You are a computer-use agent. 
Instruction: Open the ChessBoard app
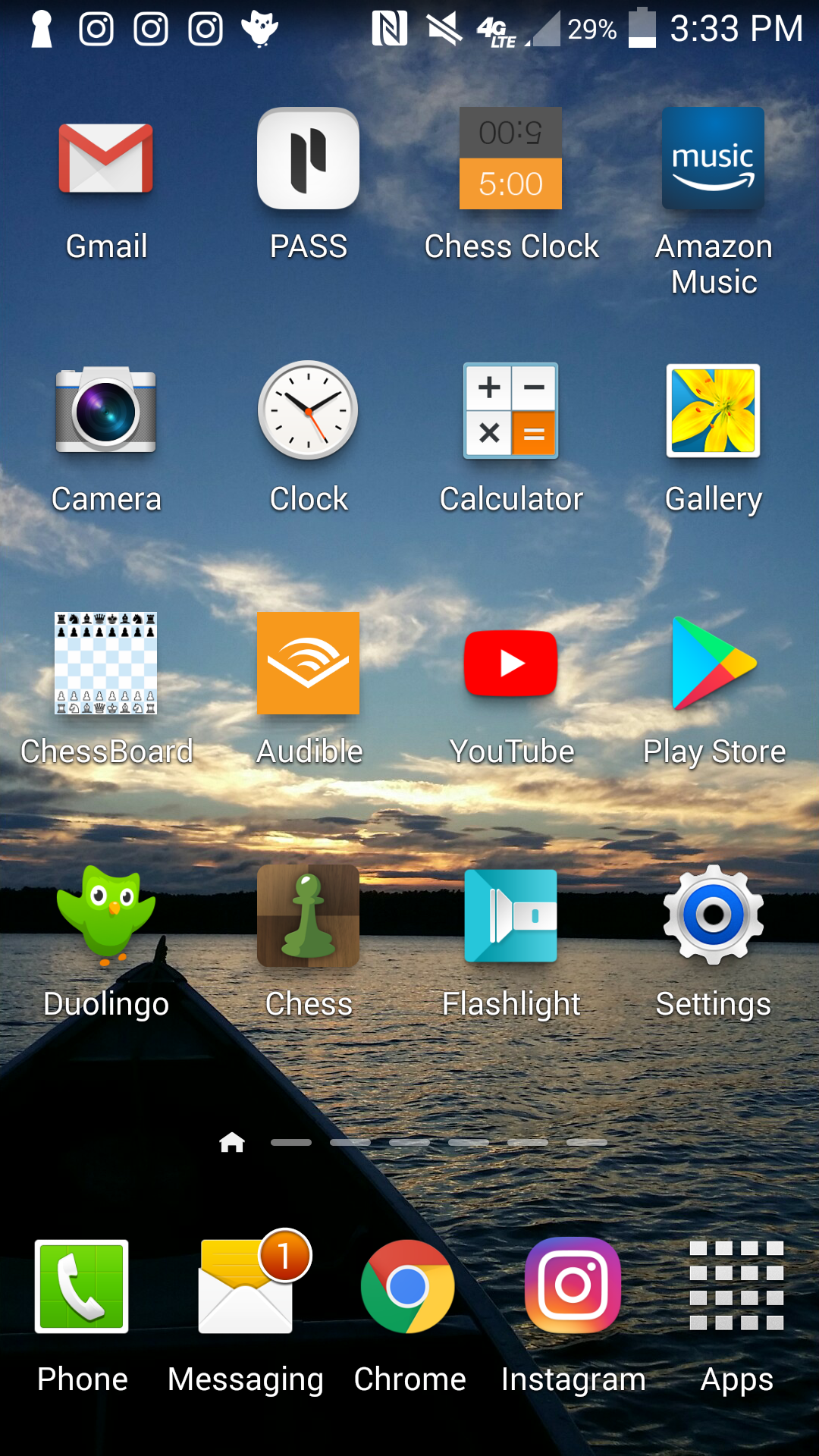(x=106, y=663)
